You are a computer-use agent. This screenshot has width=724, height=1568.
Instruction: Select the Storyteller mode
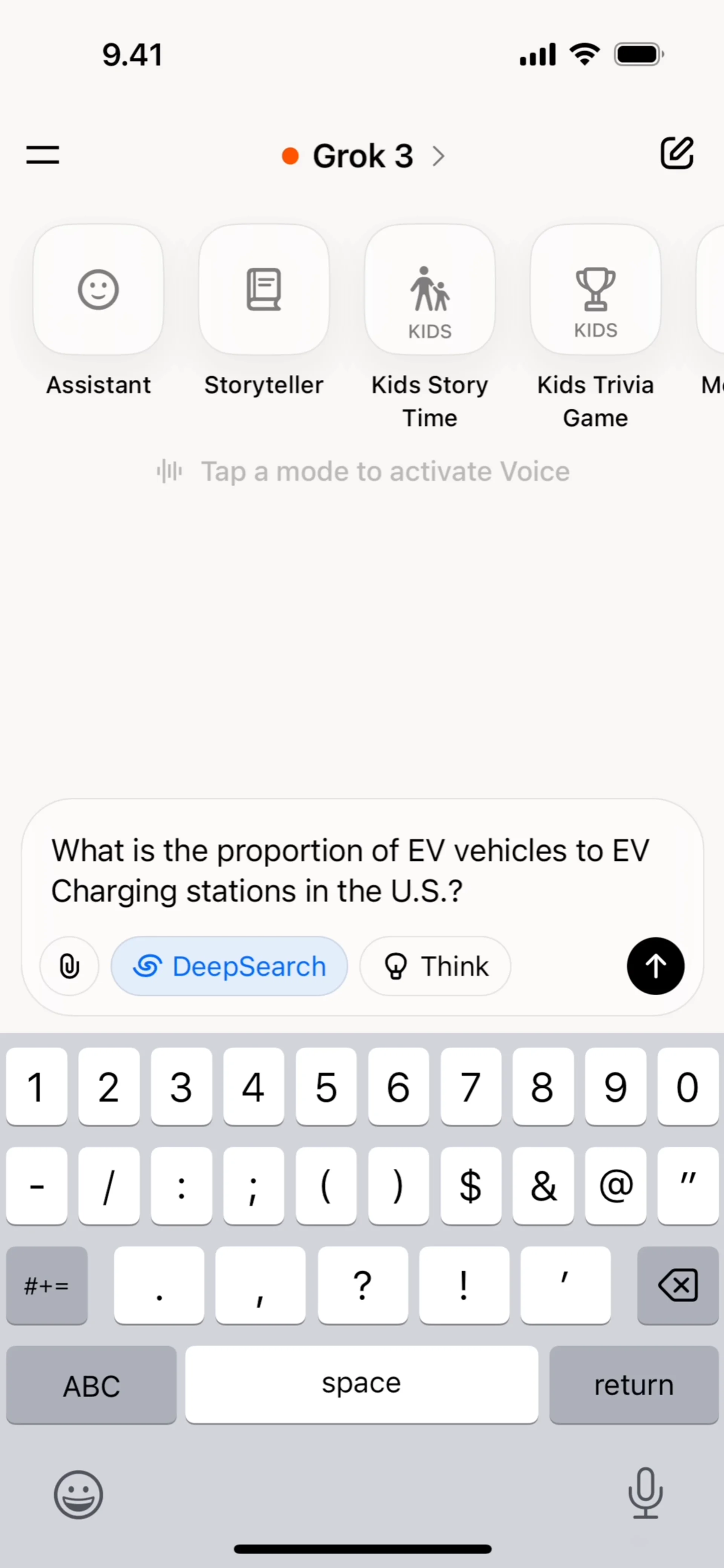(264, 290)
